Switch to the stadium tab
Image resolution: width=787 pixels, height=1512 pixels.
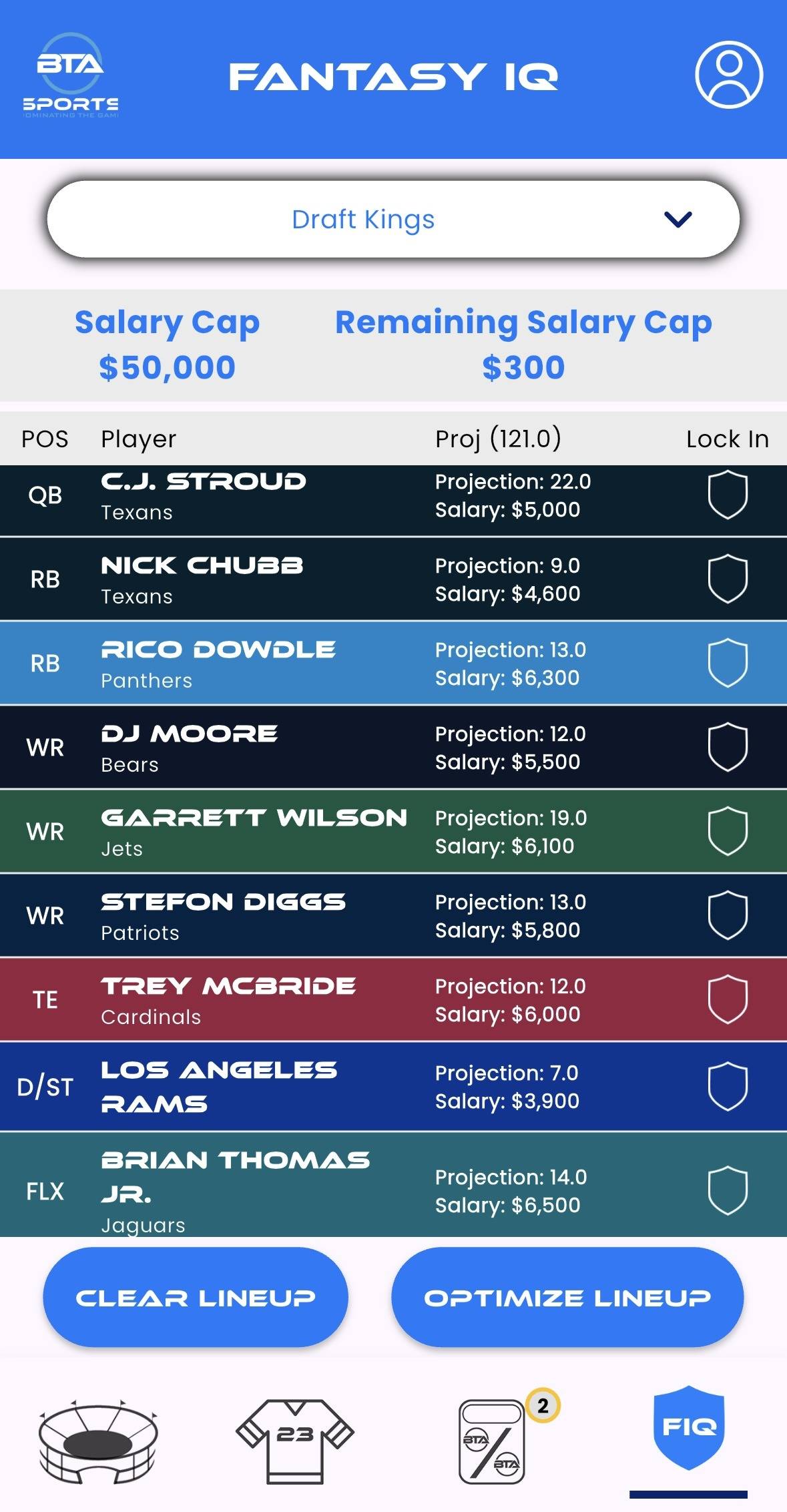point(98,1441)
